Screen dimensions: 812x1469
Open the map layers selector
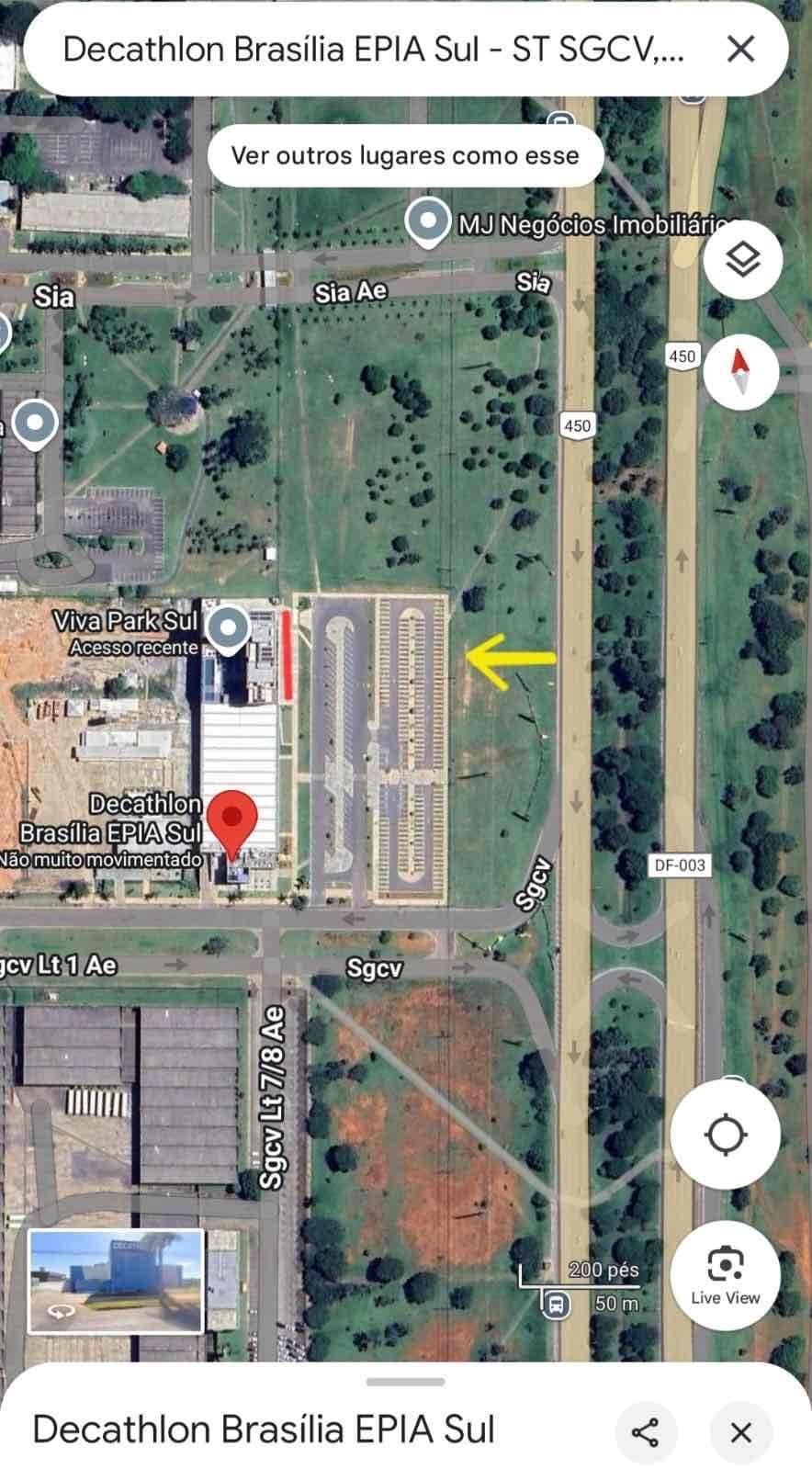742,260
